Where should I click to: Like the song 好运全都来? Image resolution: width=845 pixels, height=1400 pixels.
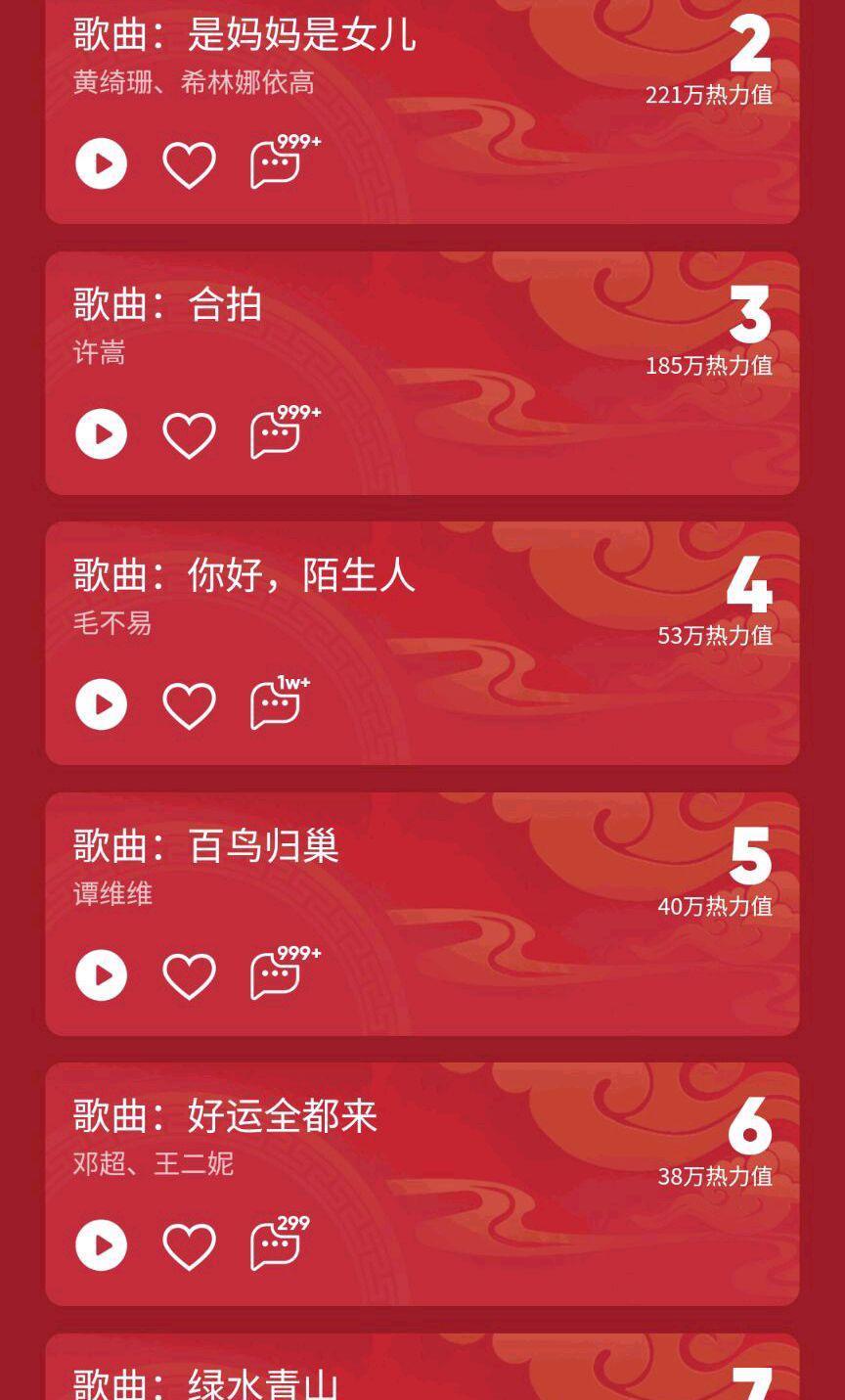click(188, 1242)
